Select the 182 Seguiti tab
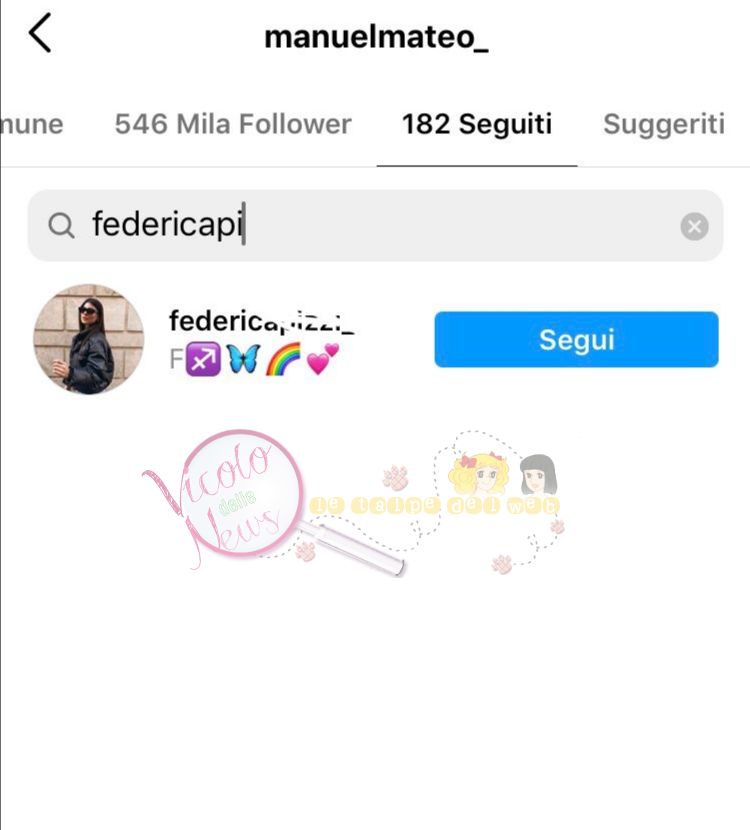This screenshot has width=750, height=830. 477,124
